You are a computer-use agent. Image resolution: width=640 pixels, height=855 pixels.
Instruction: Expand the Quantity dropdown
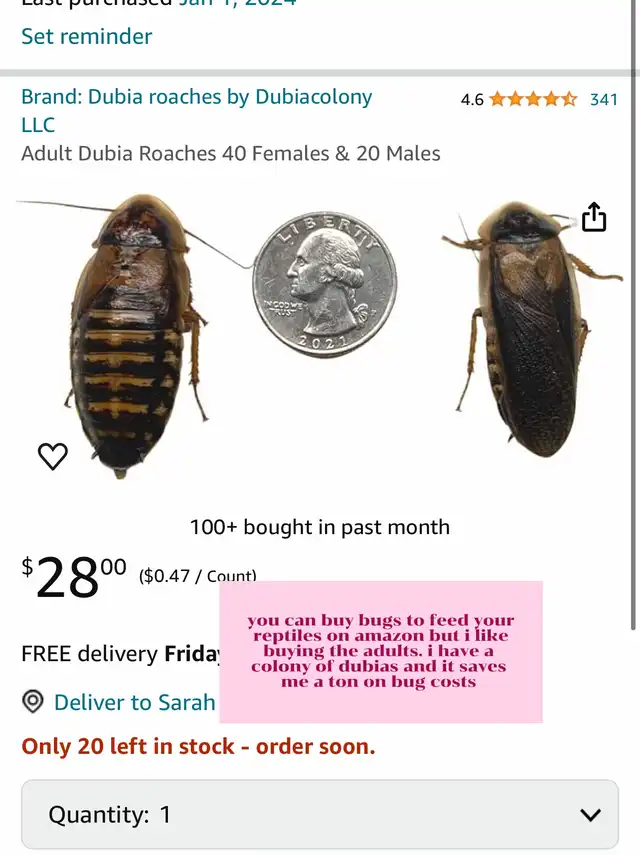click(320, 814)
